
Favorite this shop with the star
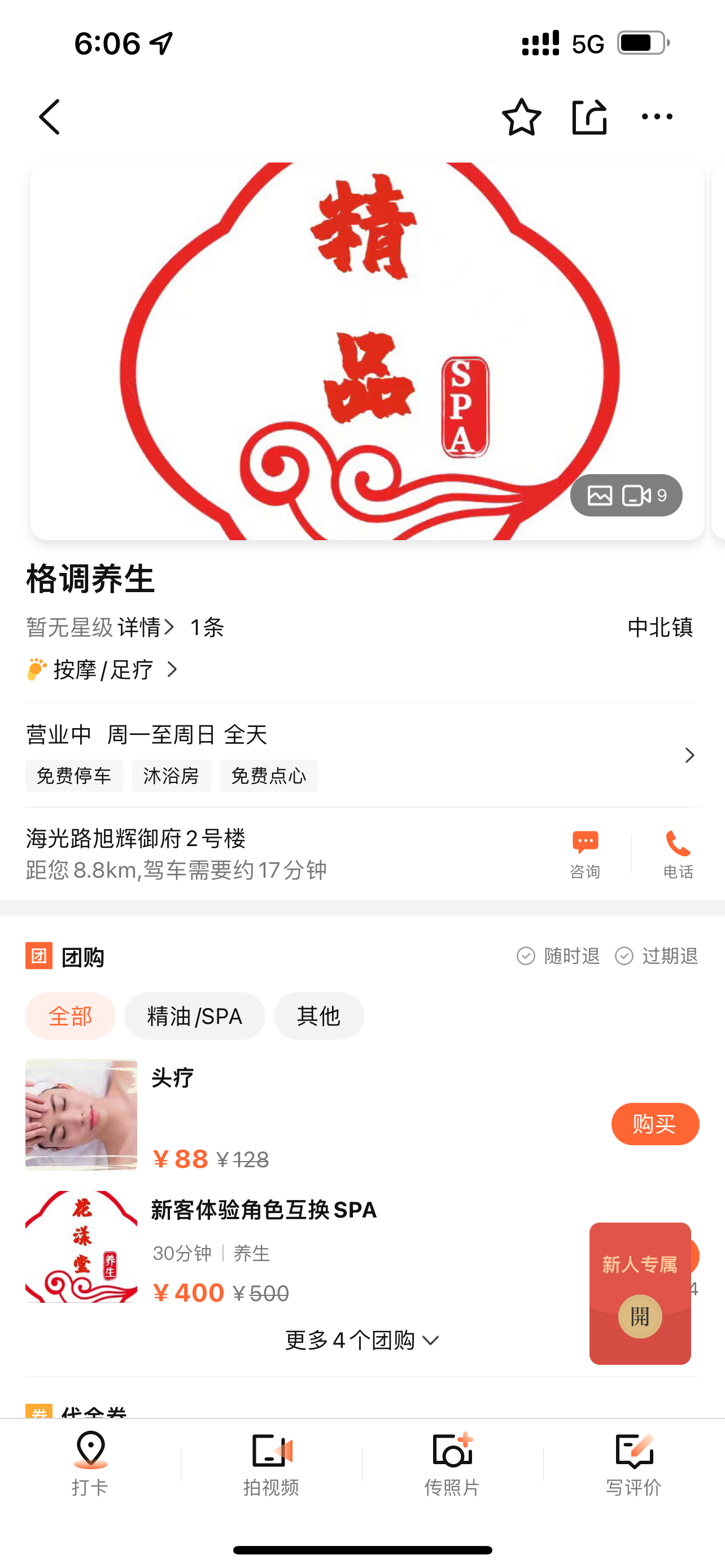pos(521,117)
